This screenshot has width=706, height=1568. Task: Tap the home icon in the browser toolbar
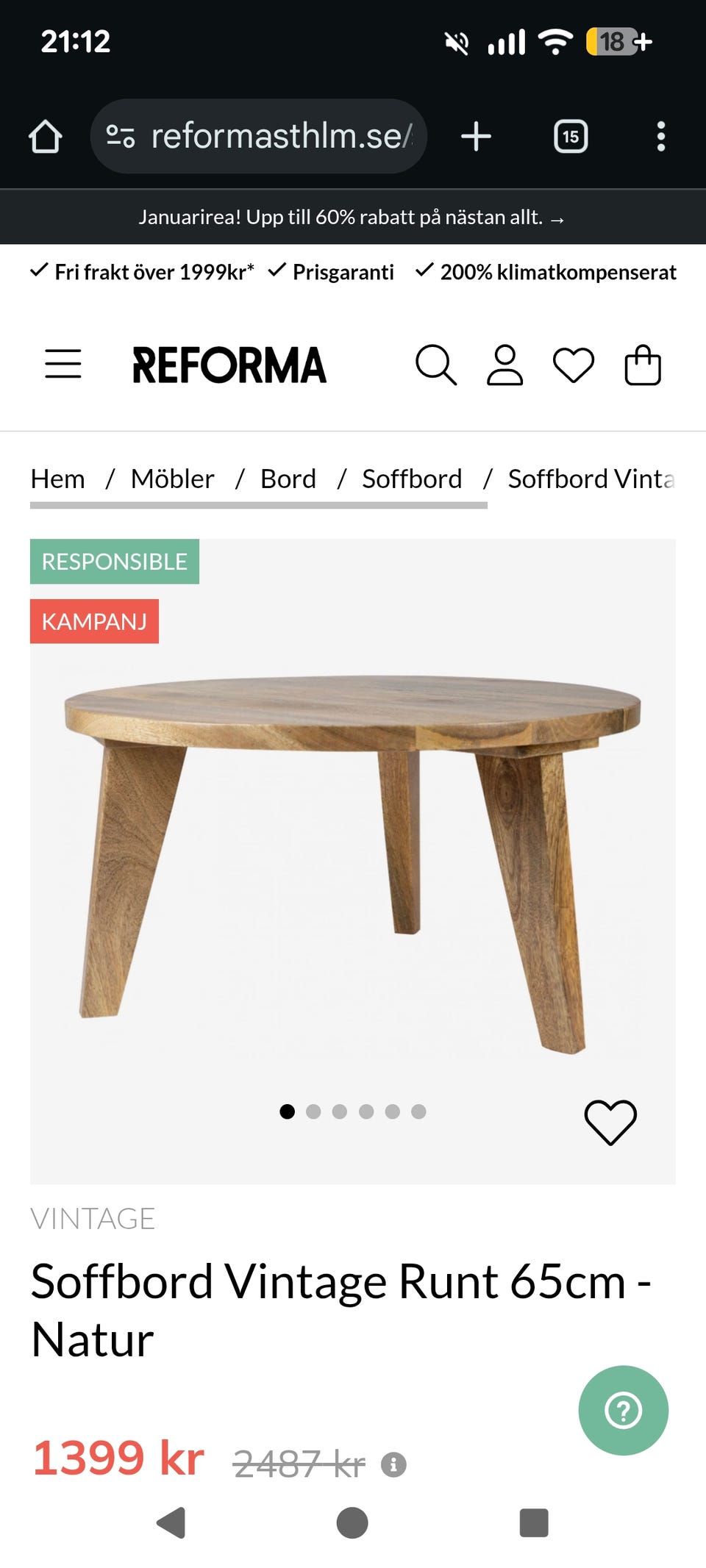(x=46, y=135)
